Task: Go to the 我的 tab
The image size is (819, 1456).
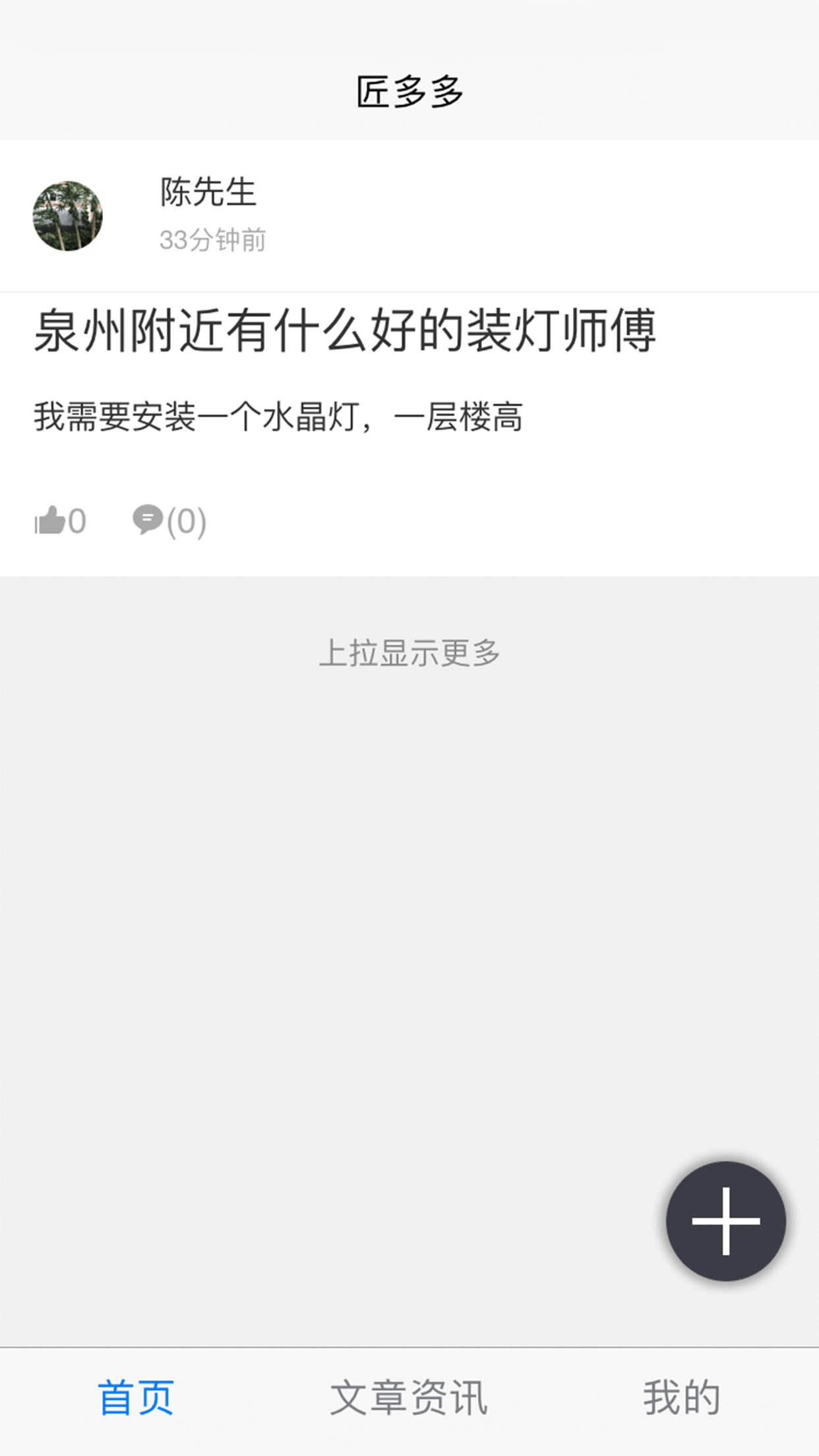Action: [x=682, y=1398]
